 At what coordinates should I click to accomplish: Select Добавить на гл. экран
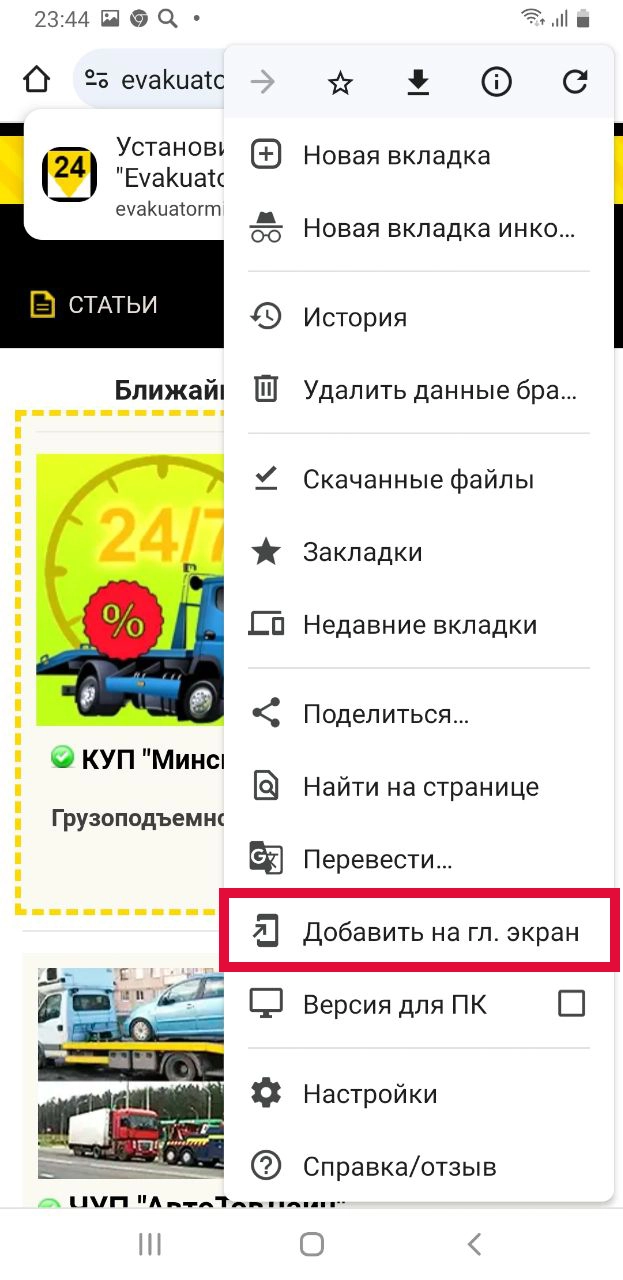point(440,932)
